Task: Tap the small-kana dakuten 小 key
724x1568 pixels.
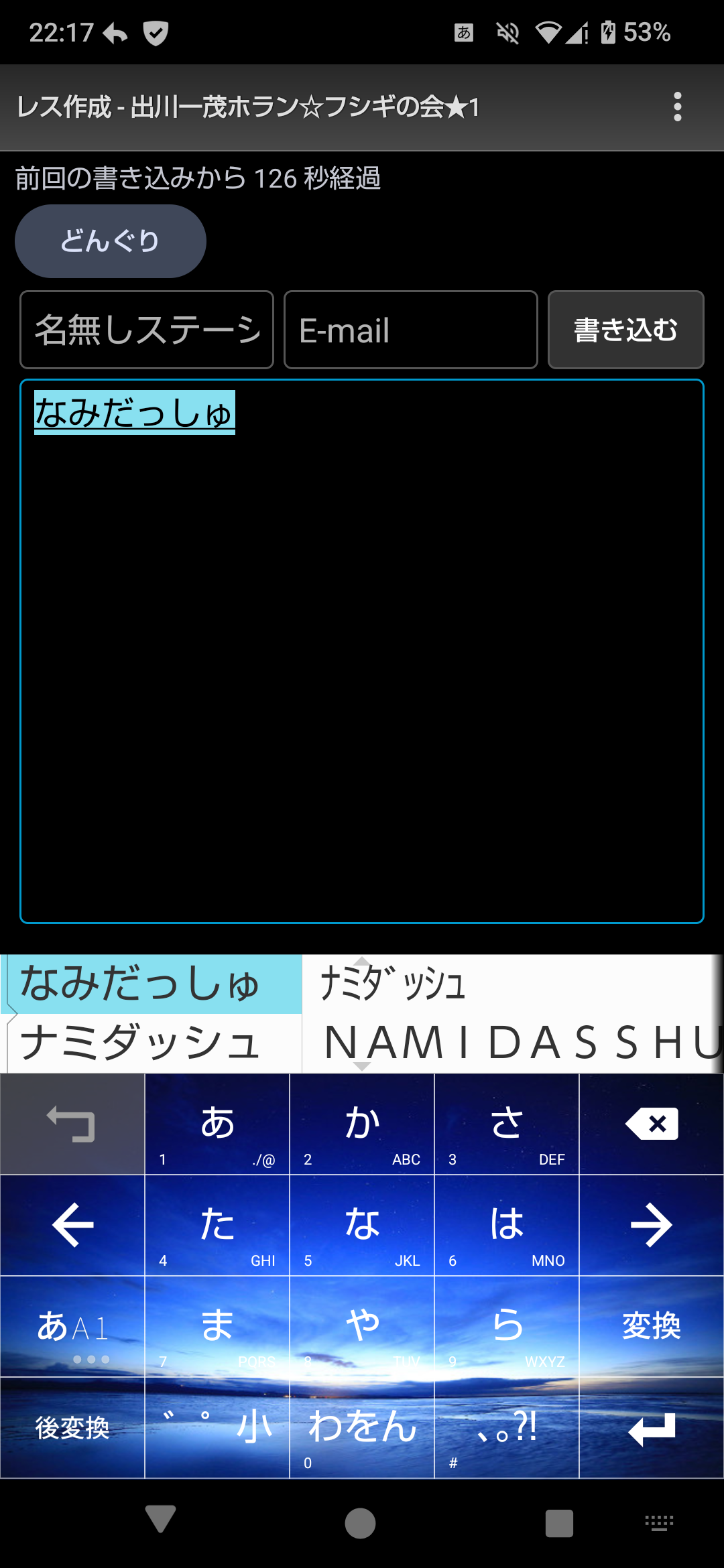Action: point(217,1427)
